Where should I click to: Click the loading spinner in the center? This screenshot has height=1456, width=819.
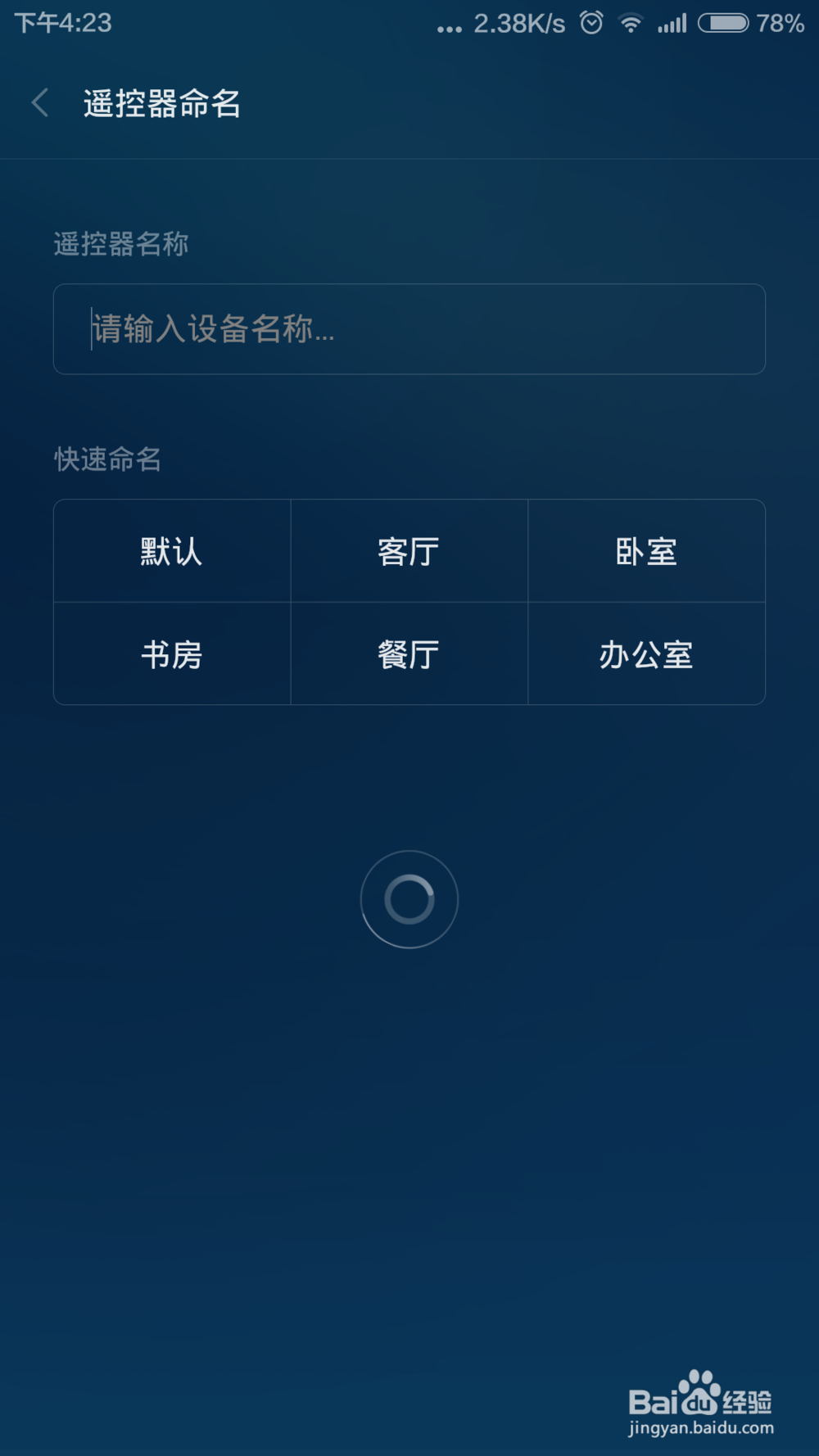tap(409, 898)
